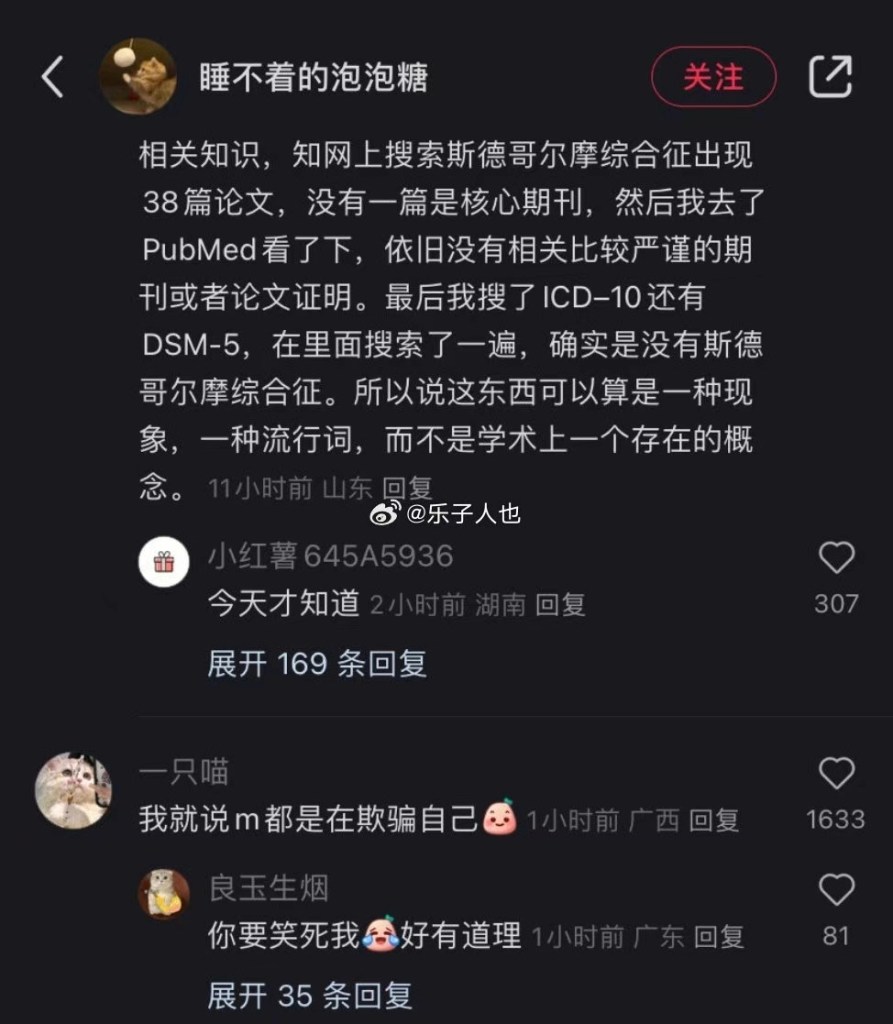Screen dimensions: 893x1024
Task: Expand the 35 replies
Action: click(x=309, y=995)
